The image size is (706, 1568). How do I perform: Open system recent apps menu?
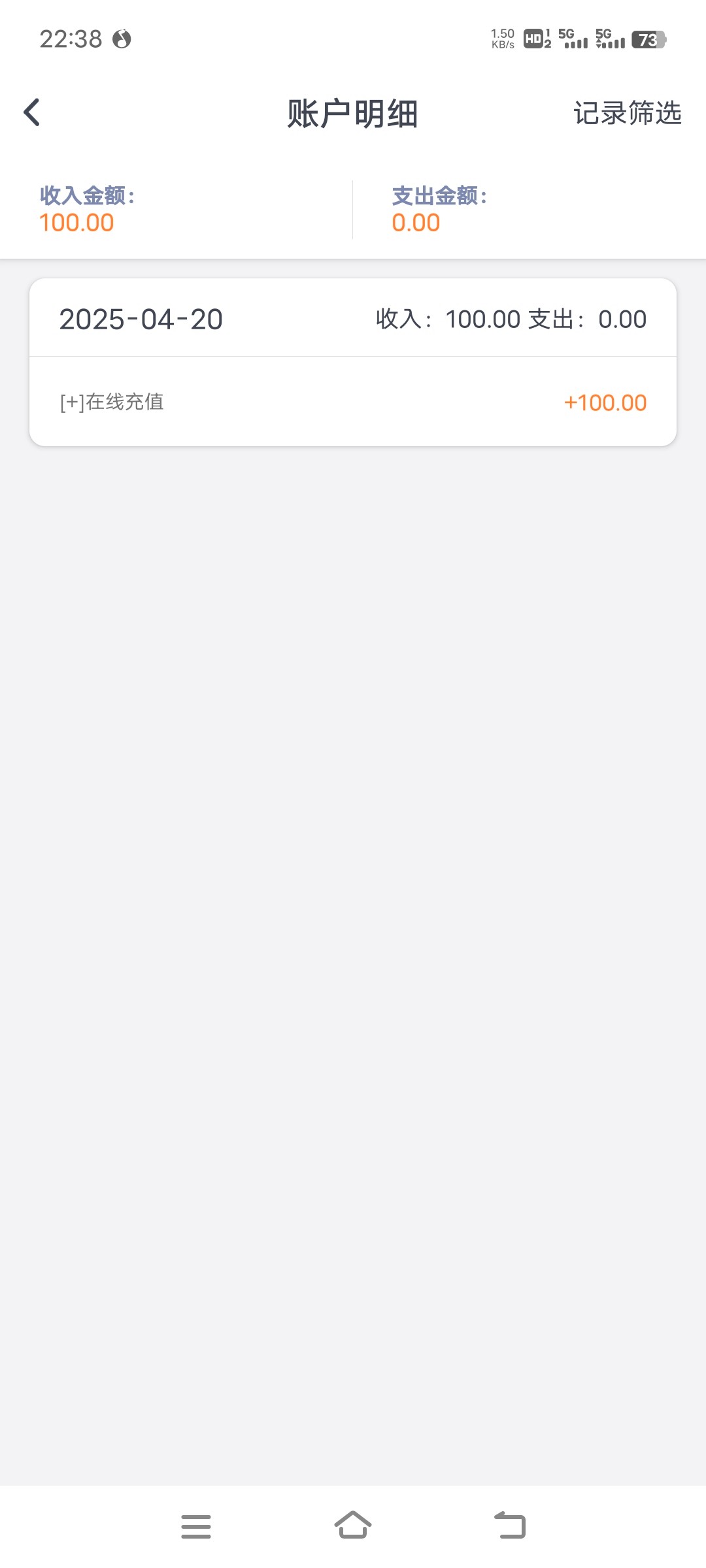click(x=196, y=1526)
